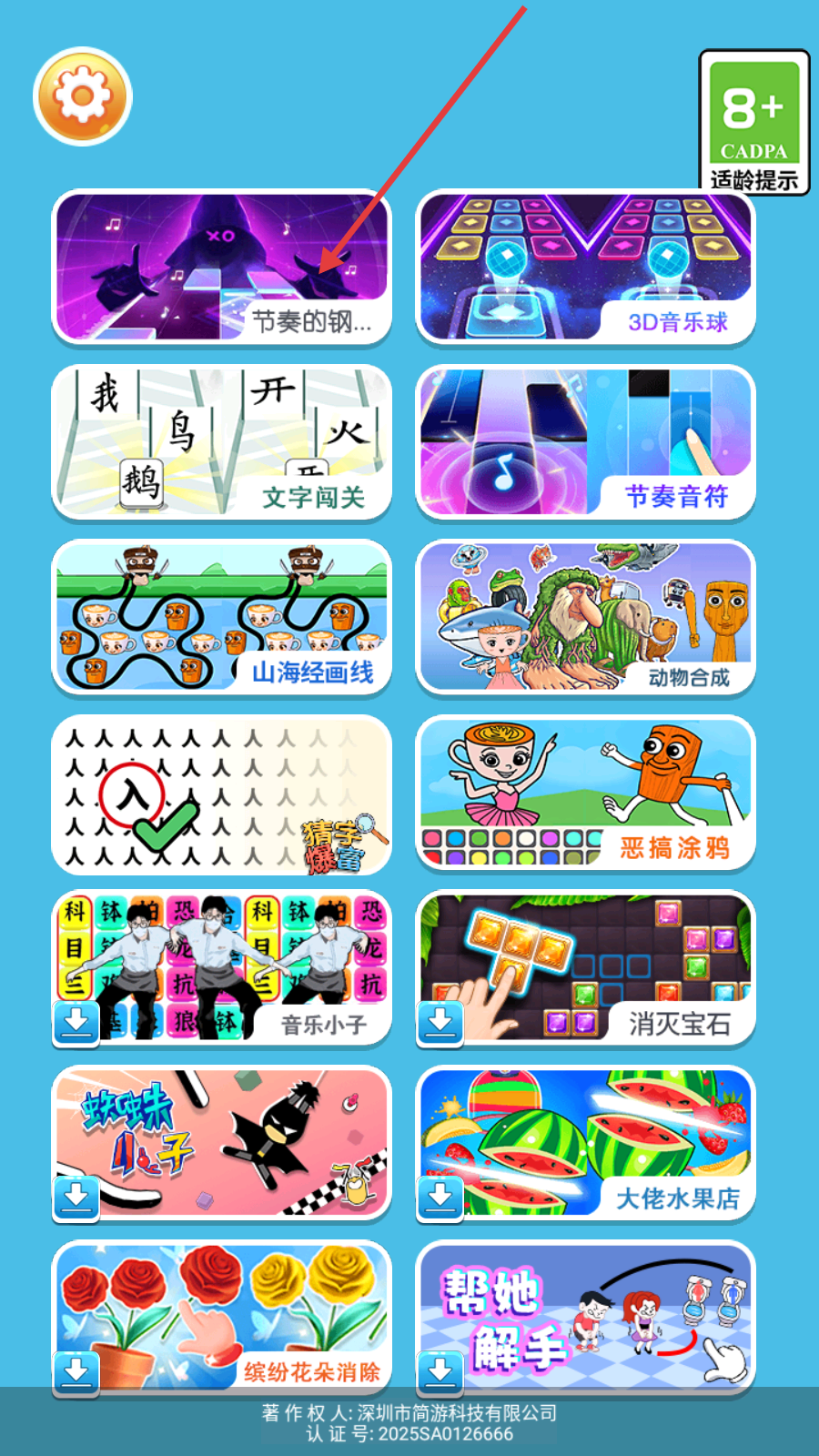Open the 恶搞涂鸦 doodle game
Viewport: 819px width, 1456px height.
click(x=585, y=794)
